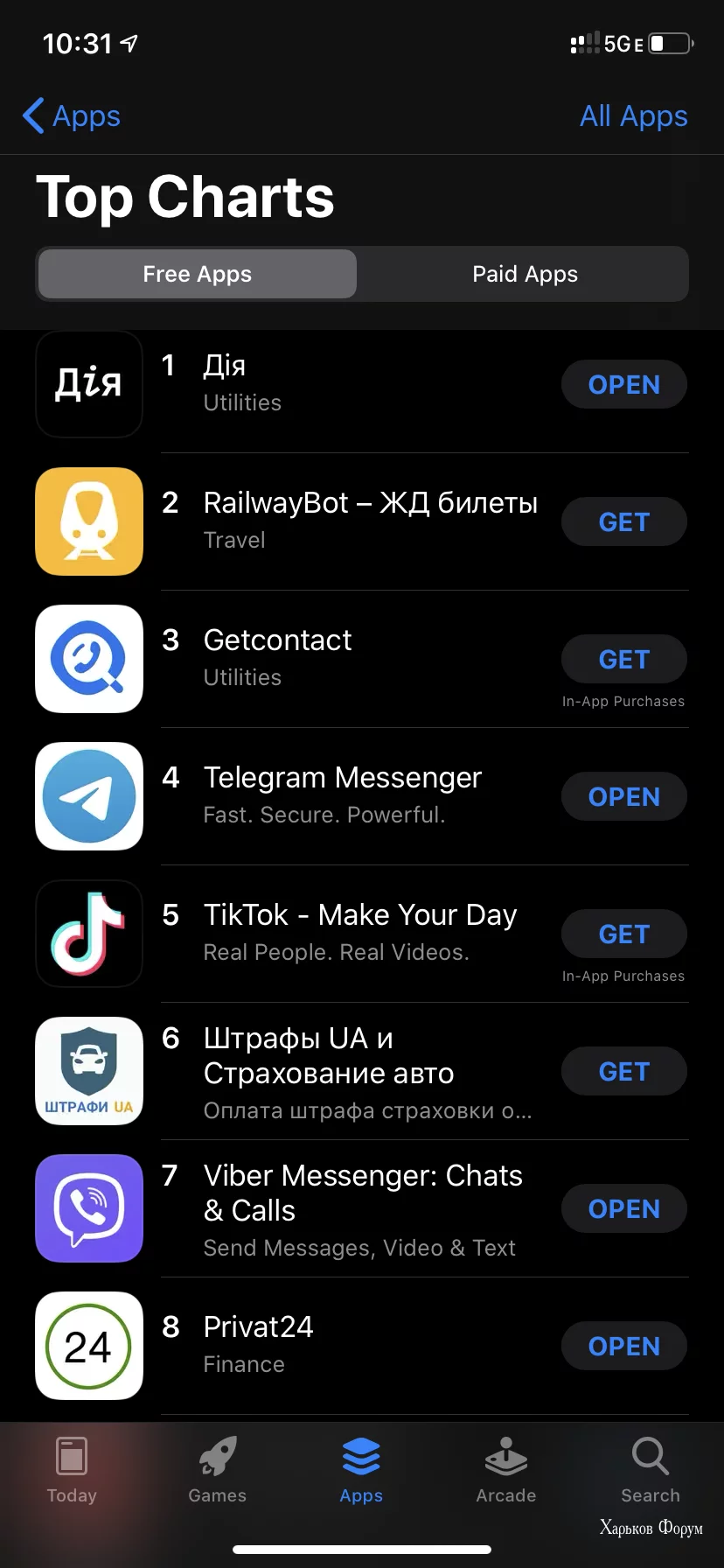The height and width of the screenshot is (1568, 724).
Task: Switch to the Today tab
Action: tap(72, 1470)
